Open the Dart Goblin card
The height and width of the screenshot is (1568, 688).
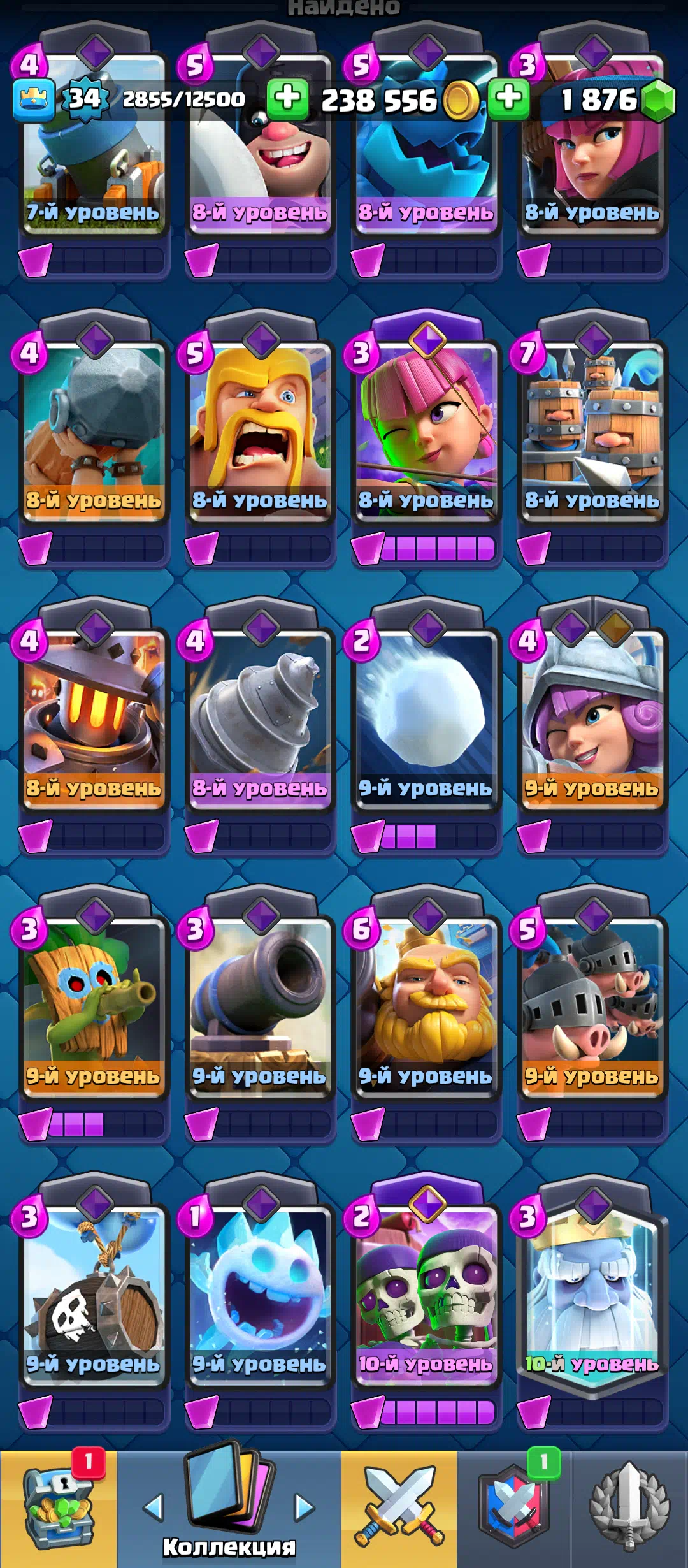(x=94, y=1007)
